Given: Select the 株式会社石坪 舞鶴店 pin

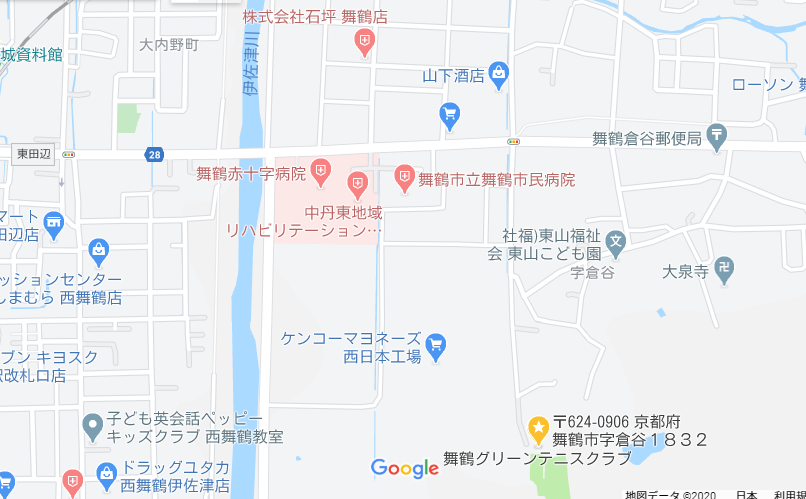Looking at the screenshot, I should click(x=365, y=41).
